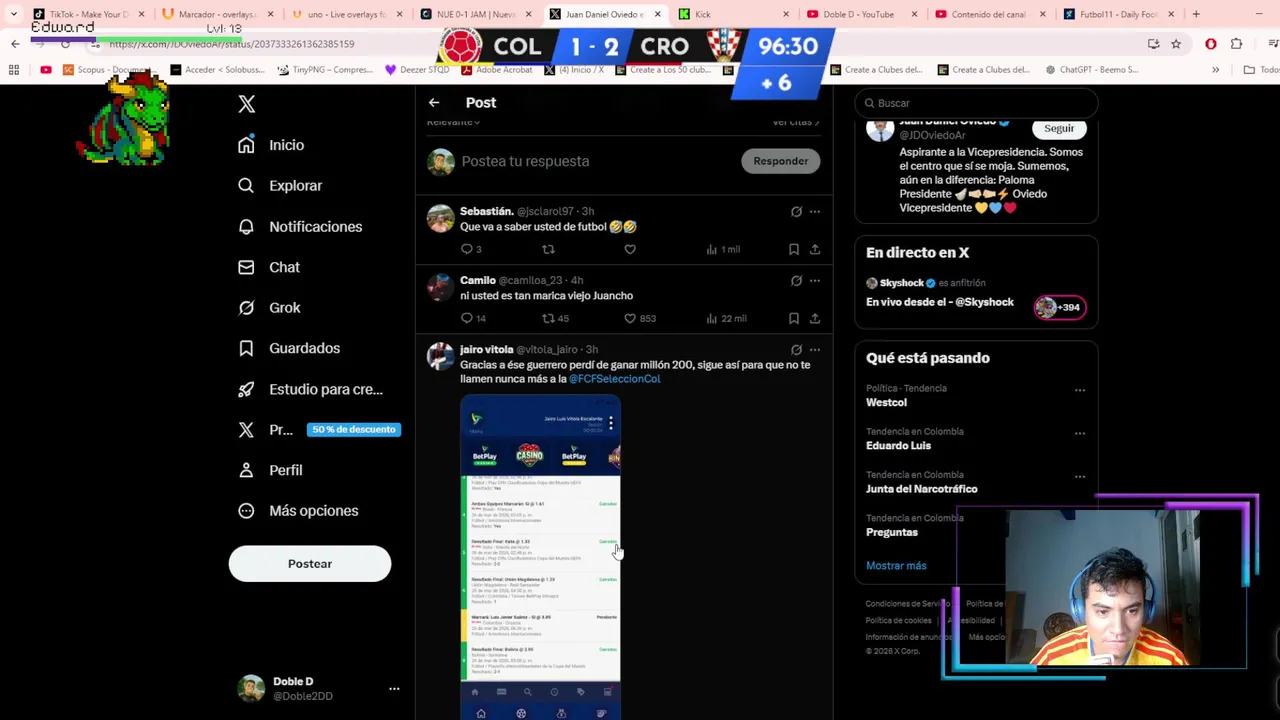Tap the Postear button

(x=309, y=564)
